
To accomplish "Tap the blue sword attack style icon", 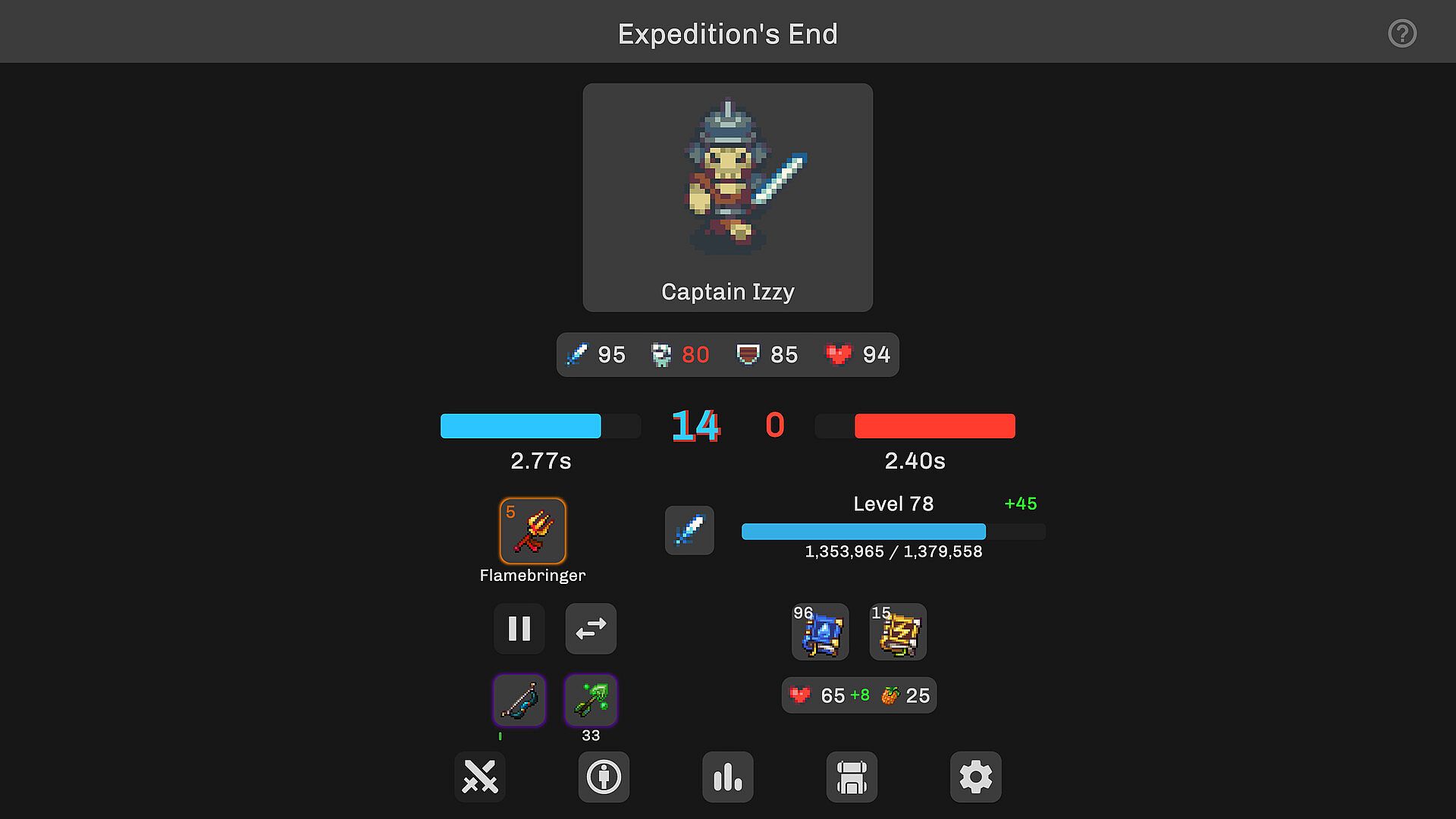I will point(689,530).
